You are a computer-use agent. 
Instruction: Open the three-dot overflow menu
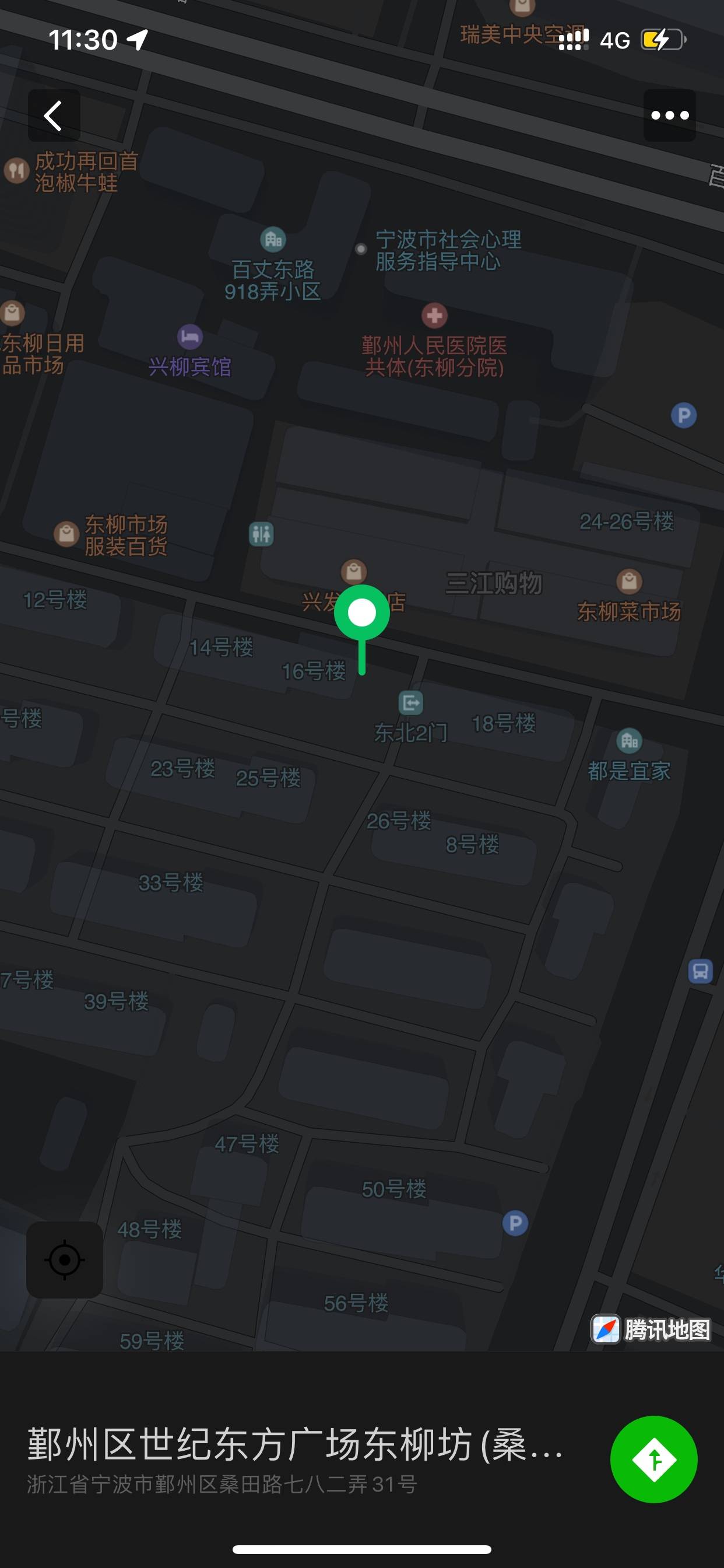(x=669, y=116)
